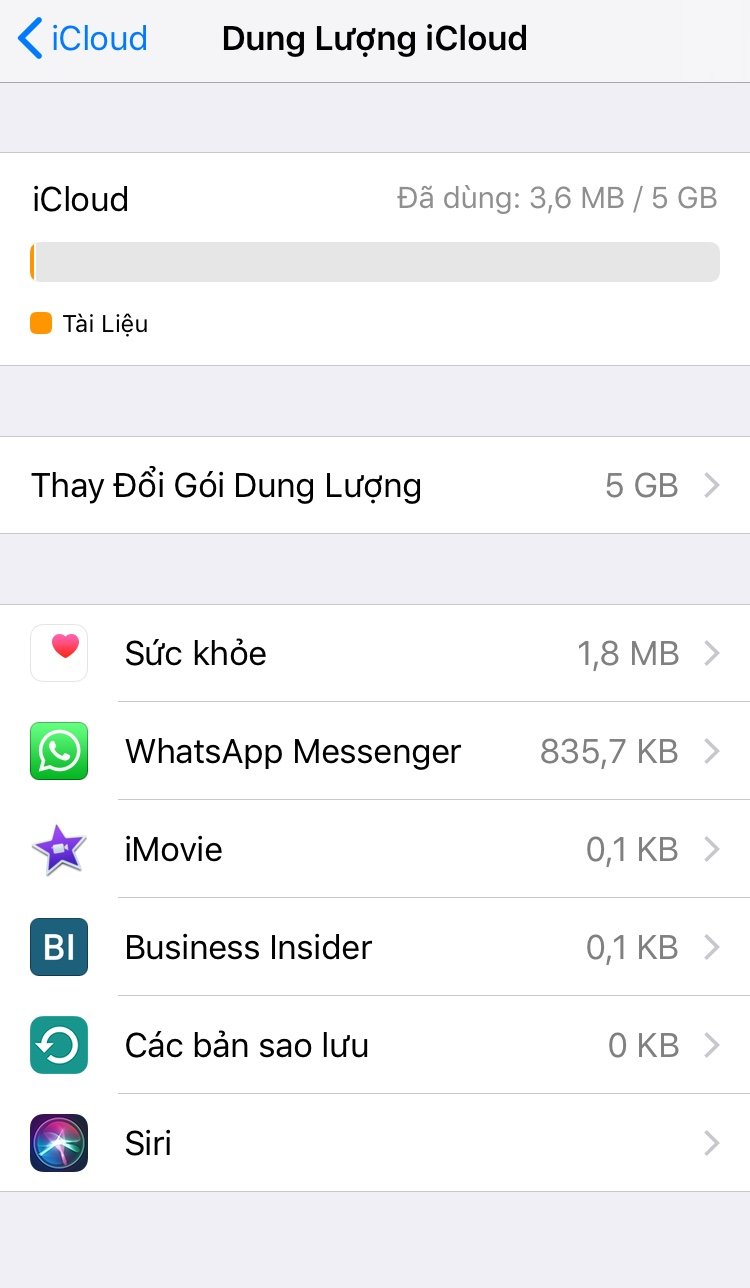The width and height of the screenshot is (750, 1288).
Task: Go back to iCloud settings
Action: (82, 39)
